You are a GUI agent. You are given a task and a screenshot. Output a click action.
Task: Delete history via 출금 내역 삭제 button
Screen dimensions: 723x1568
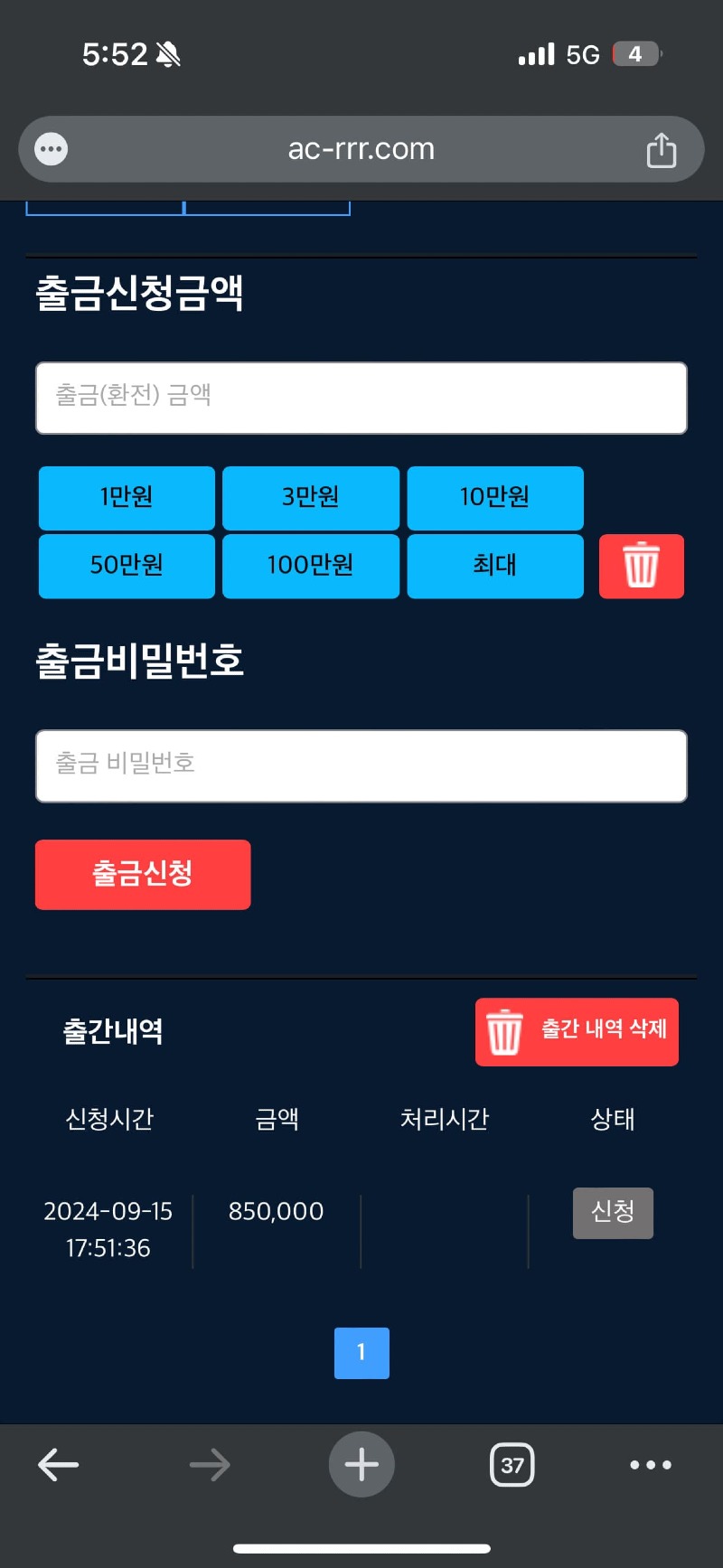pos(577,1031)
